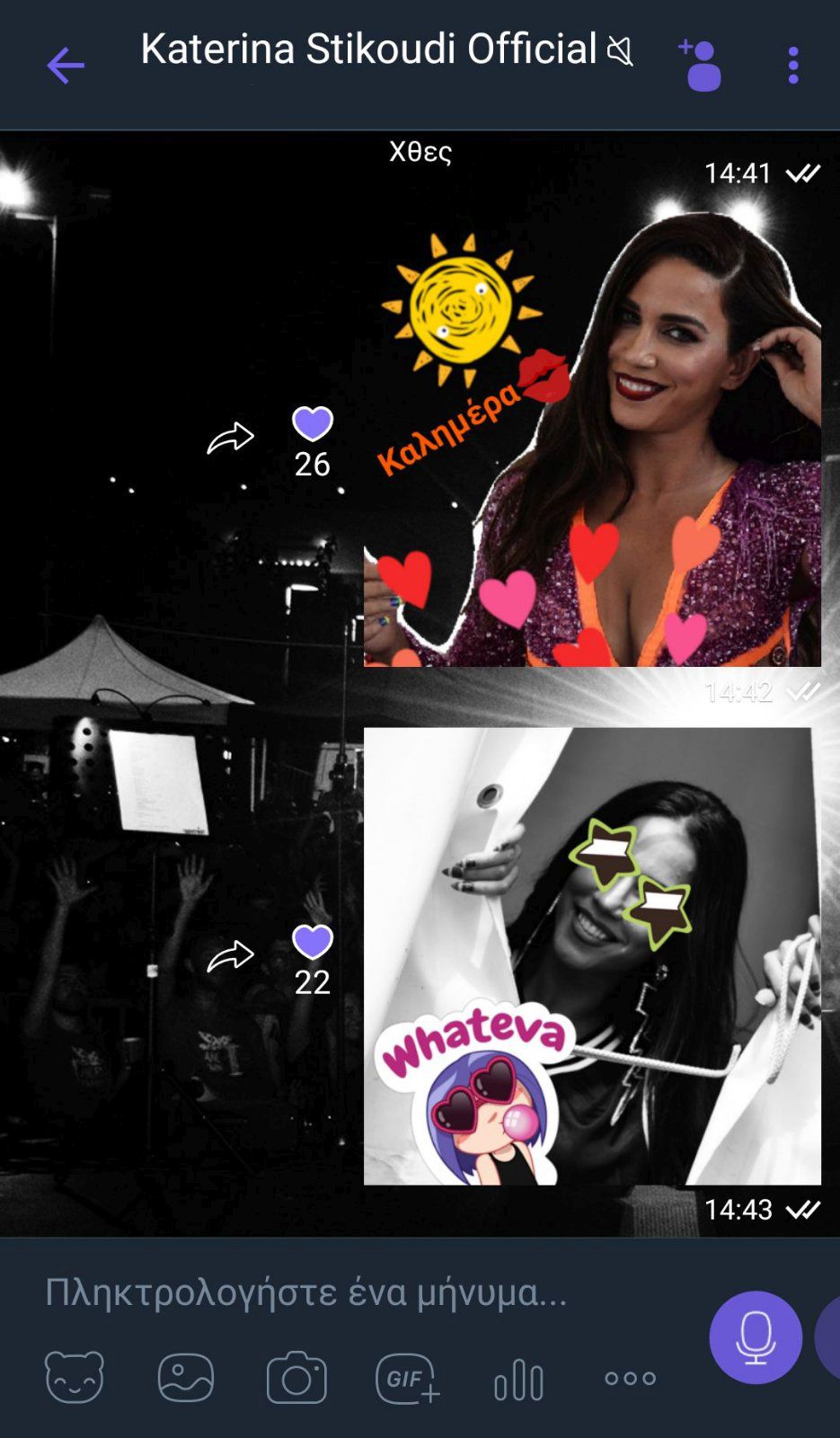The height and width of the screenshot is (1438, 840).
Task: Add a participant to the chat
Action: [x=700, y=65]
